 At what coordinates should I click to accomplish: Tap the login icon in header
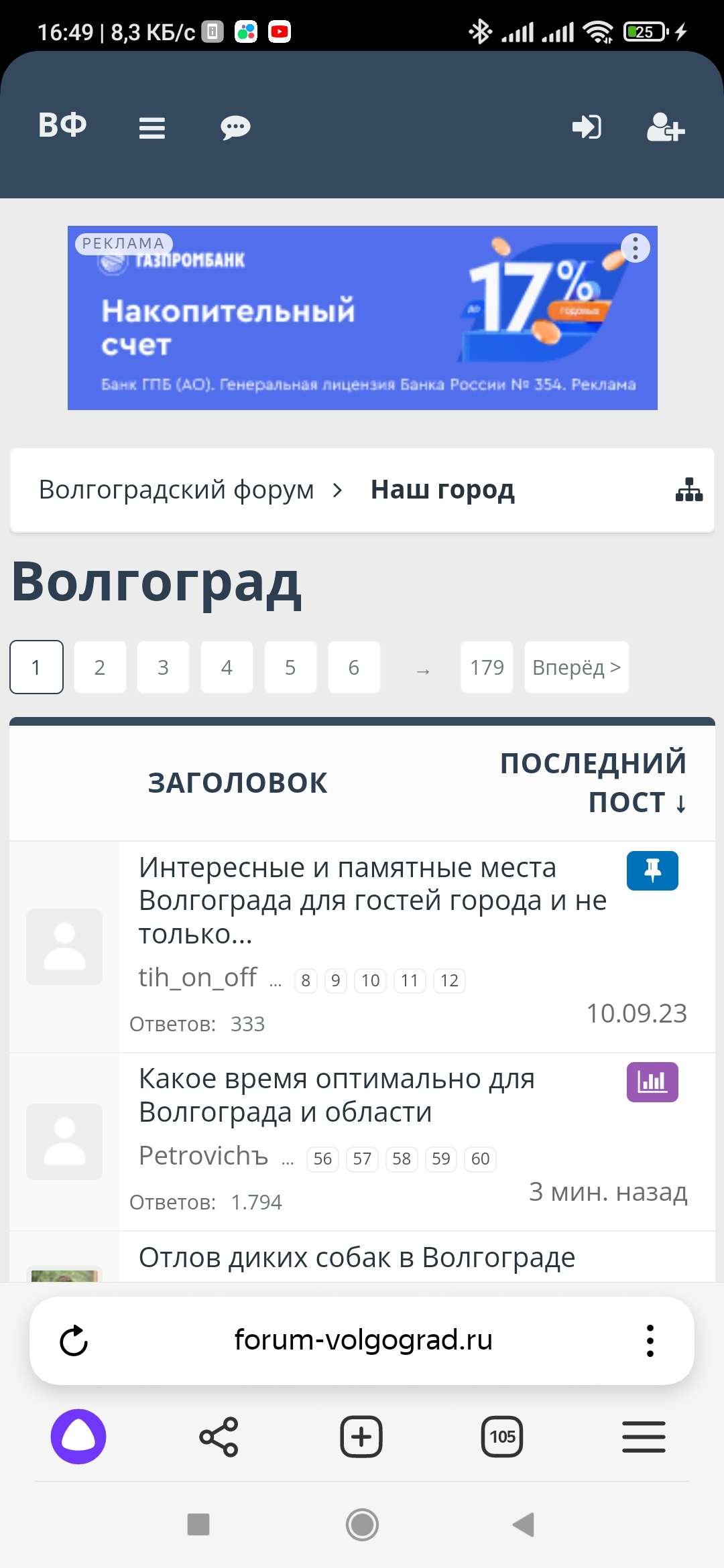pos(587,127)
